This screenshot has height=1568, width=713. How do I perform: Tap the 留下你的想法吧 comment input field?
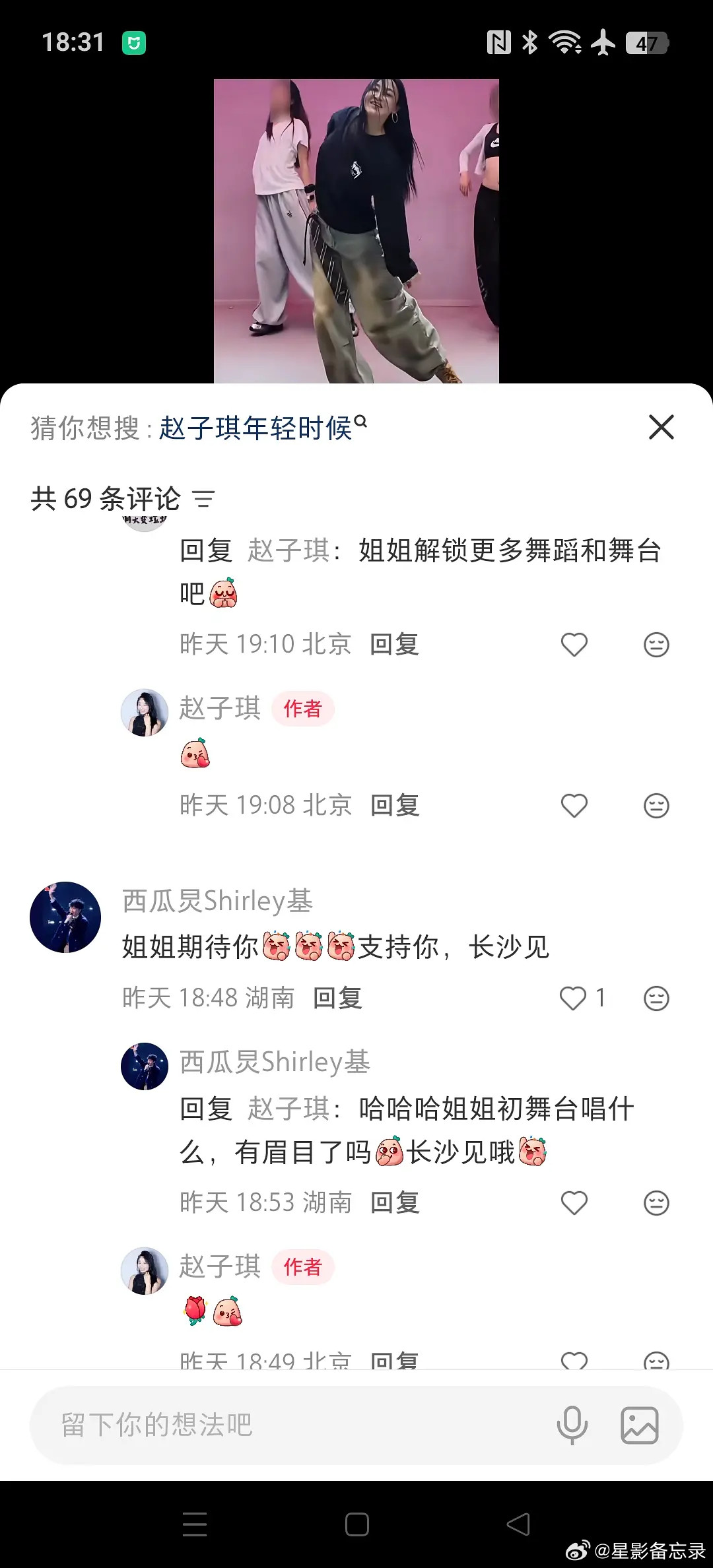pyautogui.click(x=264, y=1425)
